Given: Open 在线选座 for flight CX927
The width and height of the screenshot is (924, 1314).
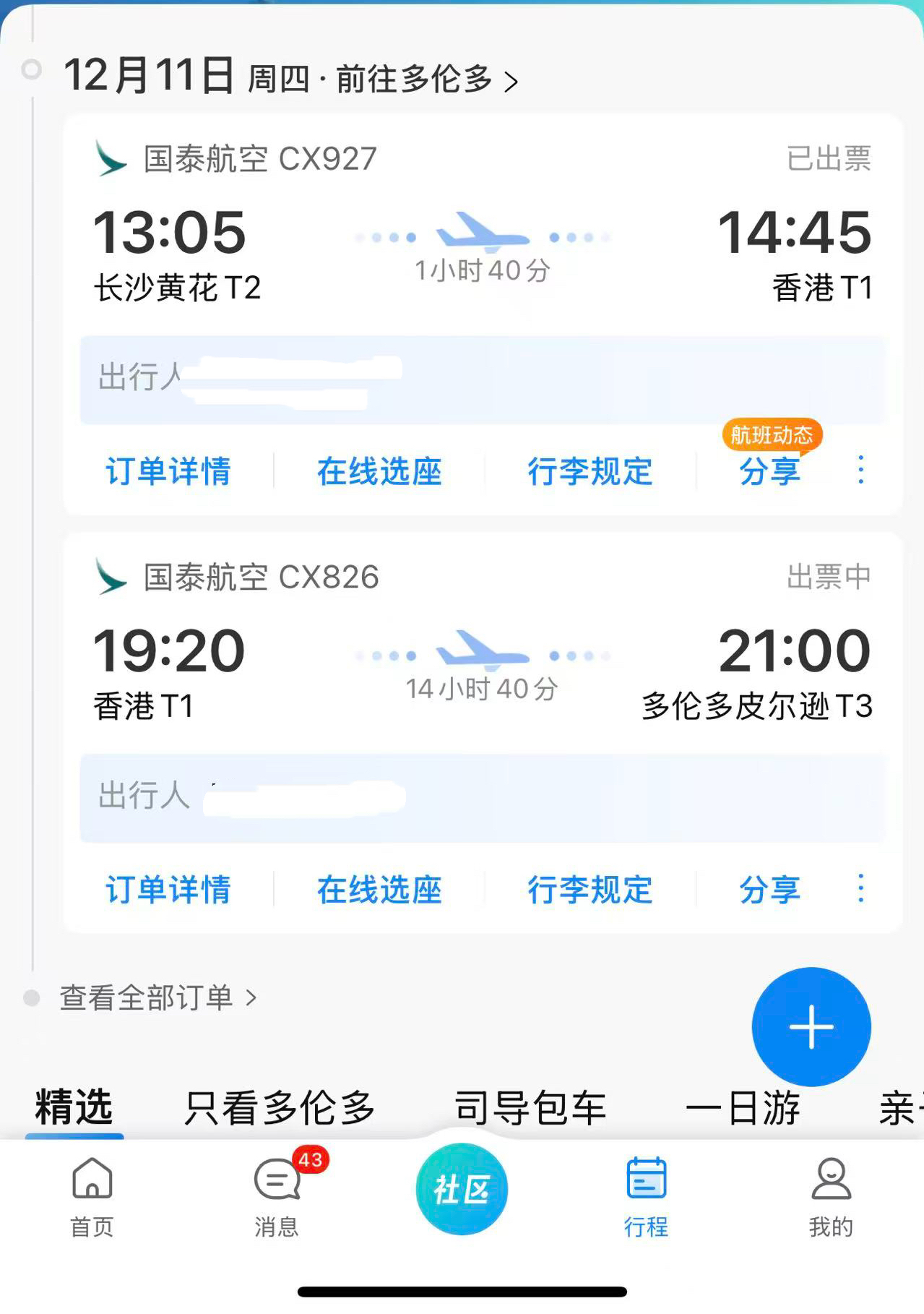Looking at the screenshot, I should [x=379, y=471].
